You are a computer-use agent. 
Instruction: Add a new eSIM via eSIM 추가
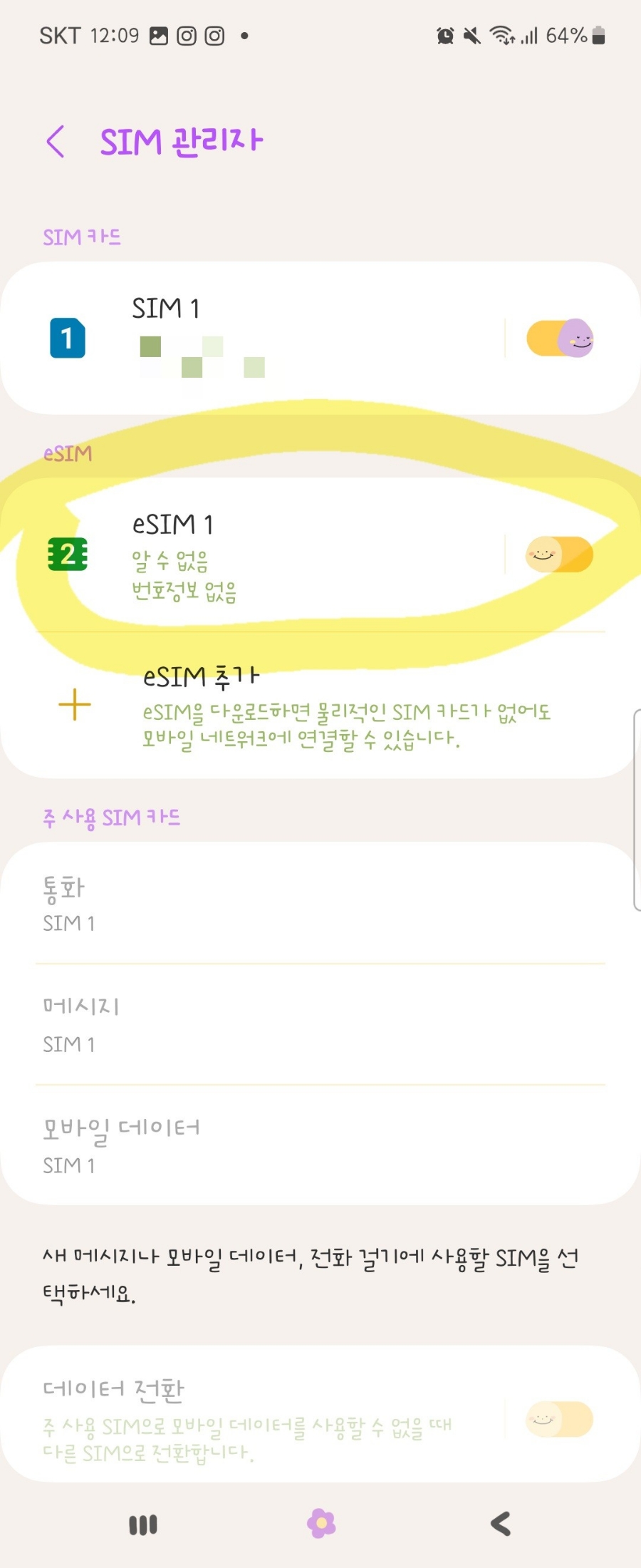click(x=320, y=706)
